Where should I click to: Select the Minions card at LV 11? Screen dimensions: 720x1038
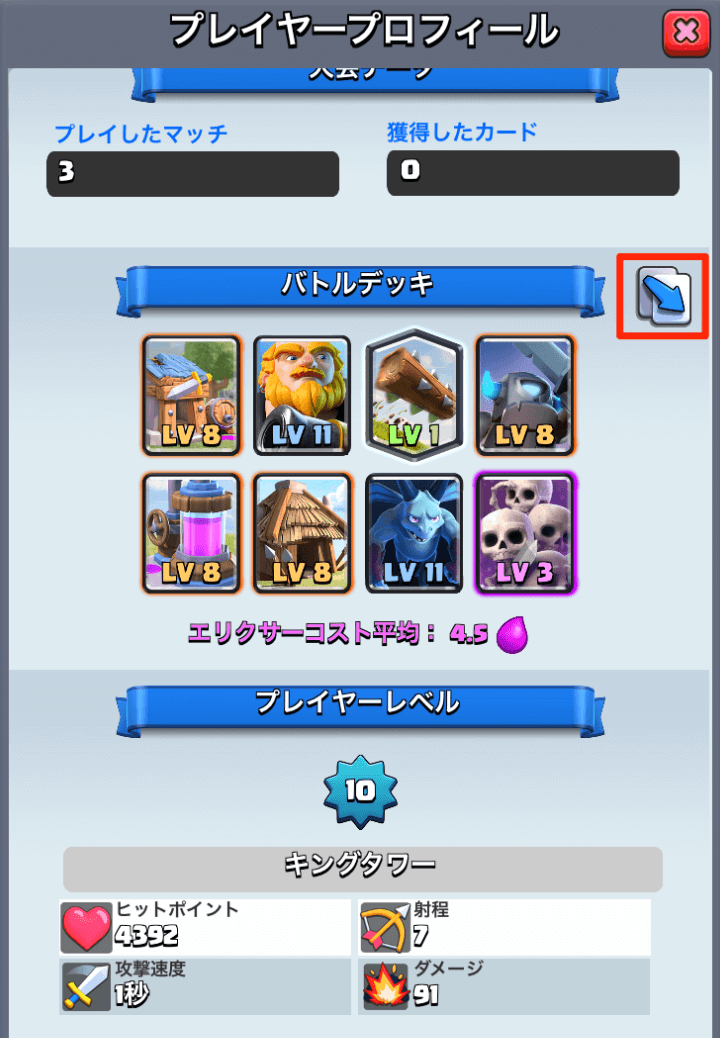point(413,533)
